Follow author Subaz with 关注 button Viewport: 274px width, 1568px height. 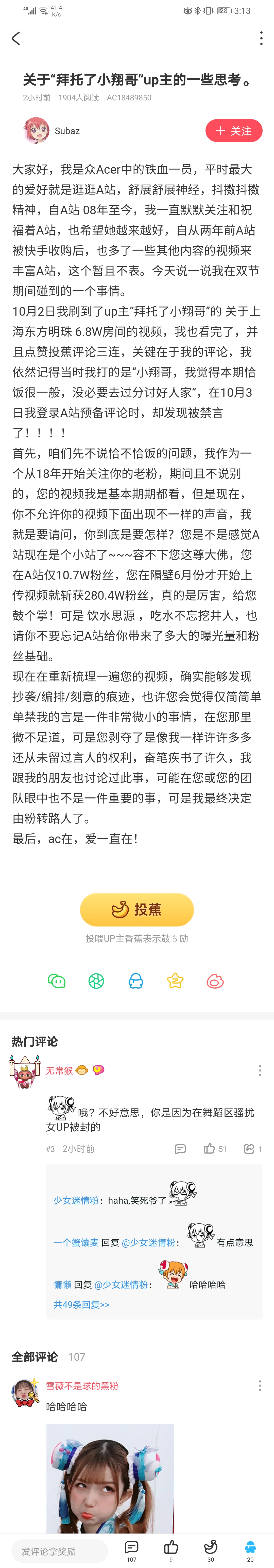[x=234, y=131]
